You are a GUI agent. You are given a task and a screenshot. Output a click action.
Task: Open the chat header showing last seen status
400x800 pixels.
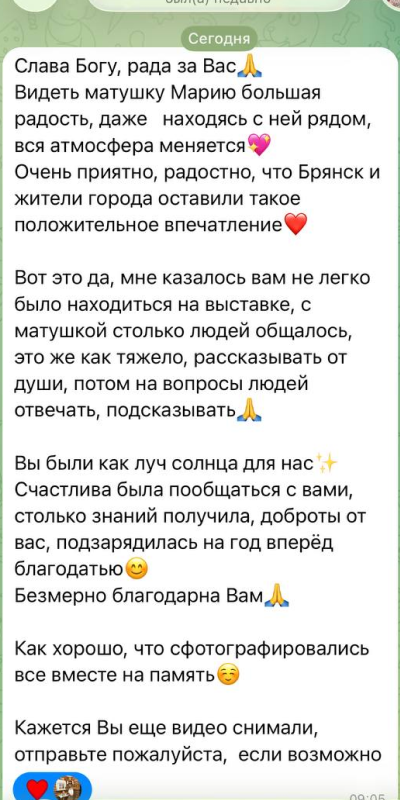(220, 4)
